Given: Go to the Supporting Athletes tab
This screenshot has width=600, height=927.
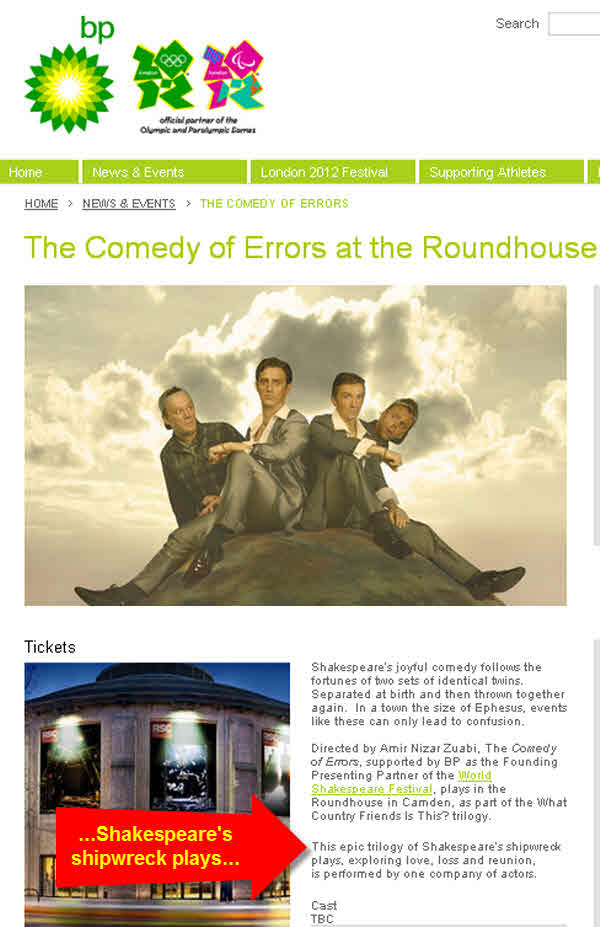Looking at the screenshot, I should coord(500,172).
